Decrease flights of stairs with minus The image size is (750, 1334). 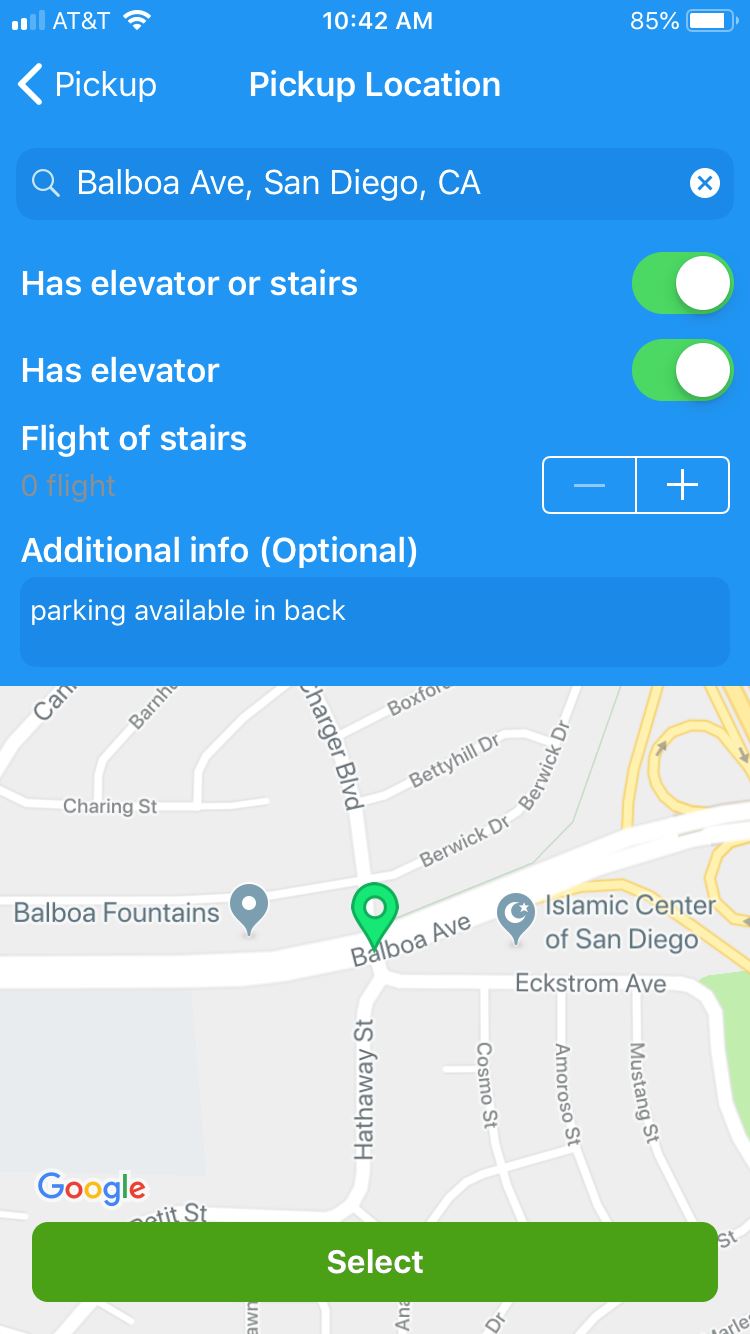point(589,485)
